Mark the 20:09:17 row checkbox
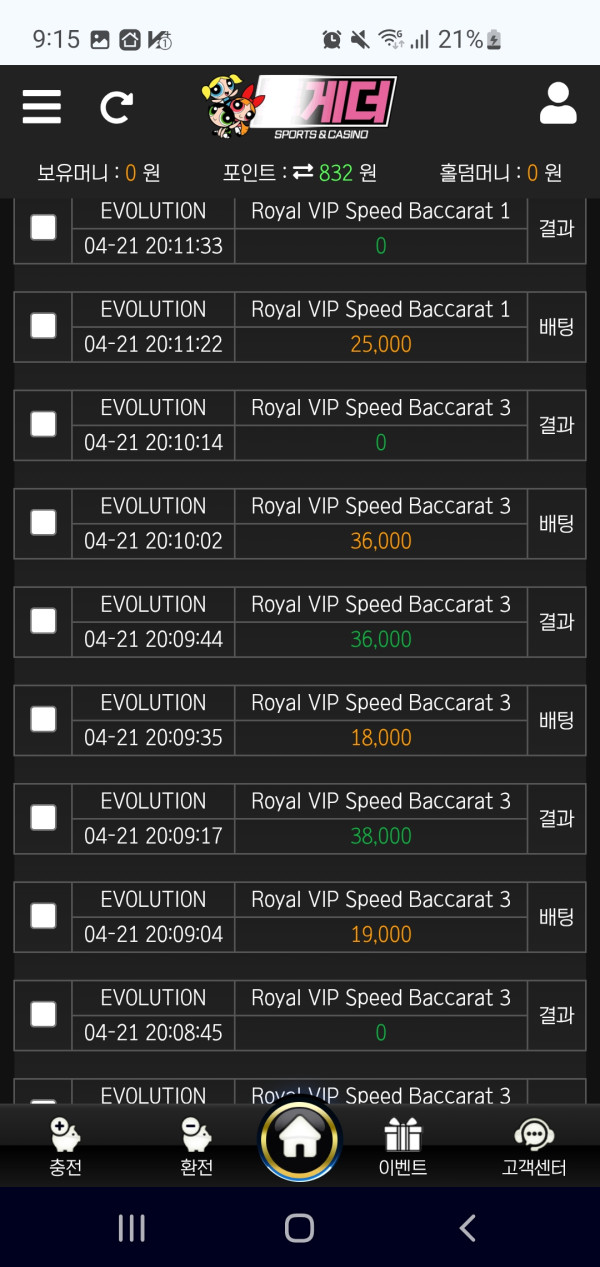 pos(43,818)
